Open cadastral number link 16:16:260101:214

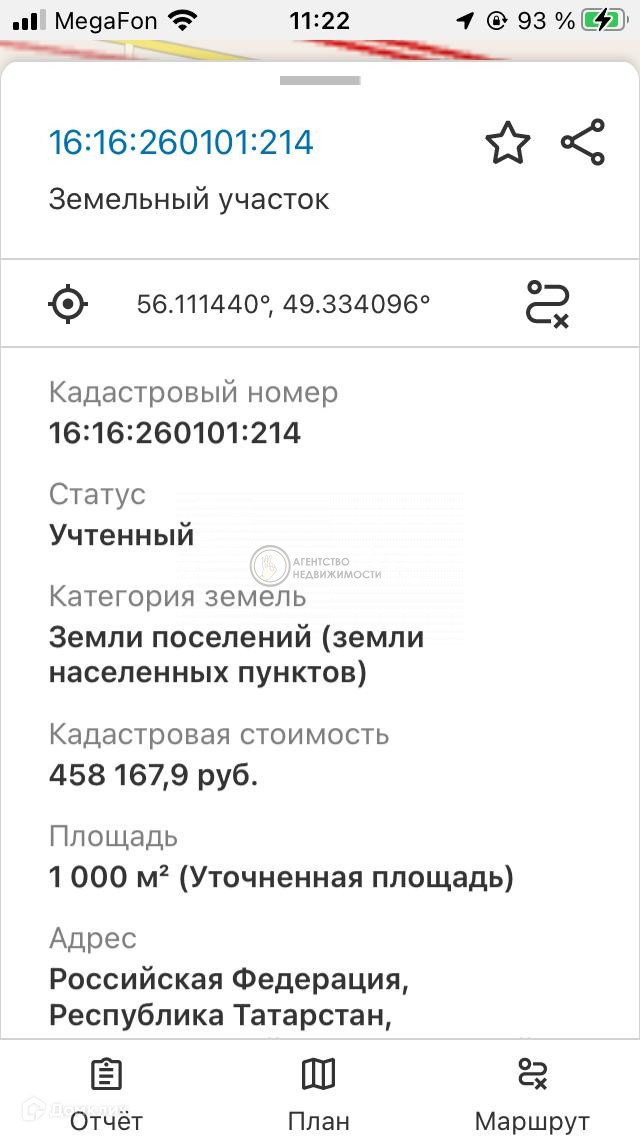click(181, 142)
